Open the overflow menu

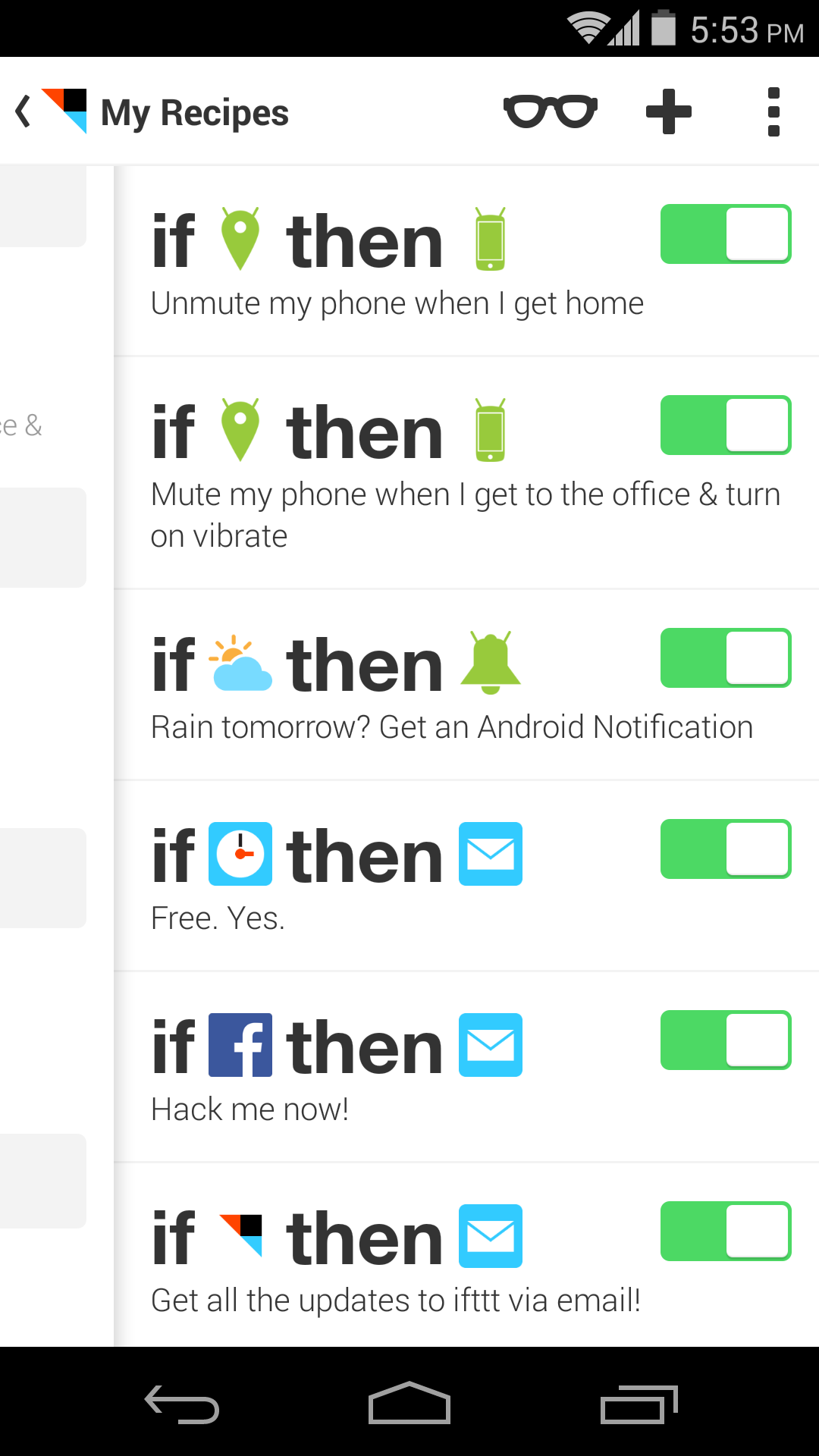click(773, 111)
